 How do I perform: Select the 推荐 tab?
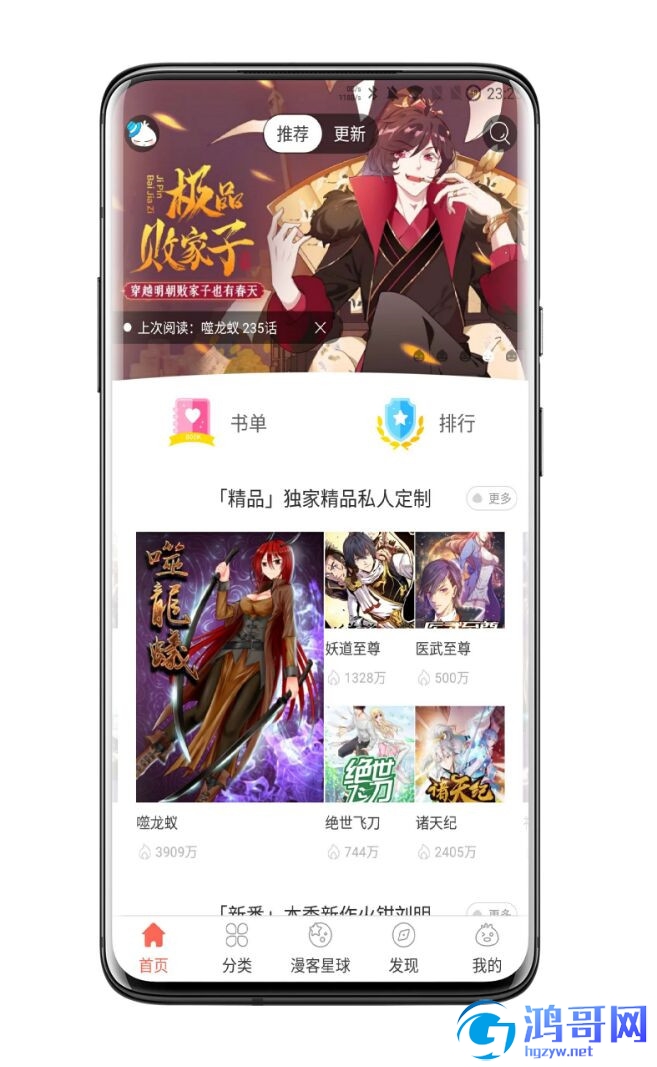293,134
